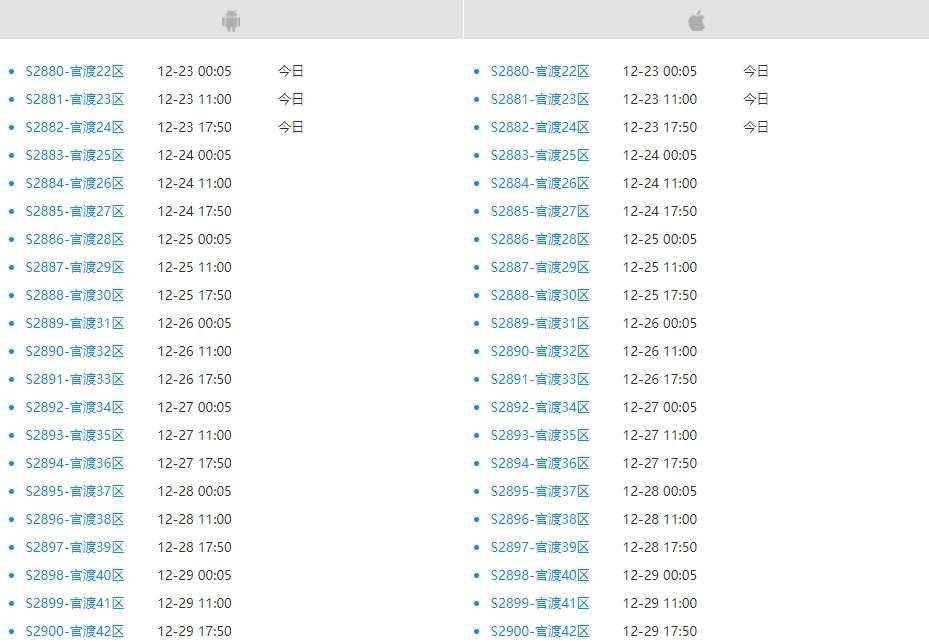Image resolution: width=929 pixels, height=642 pixels.
Task: Tap S2887-官渡29区 in the Apple column
Action: point(540,267)
